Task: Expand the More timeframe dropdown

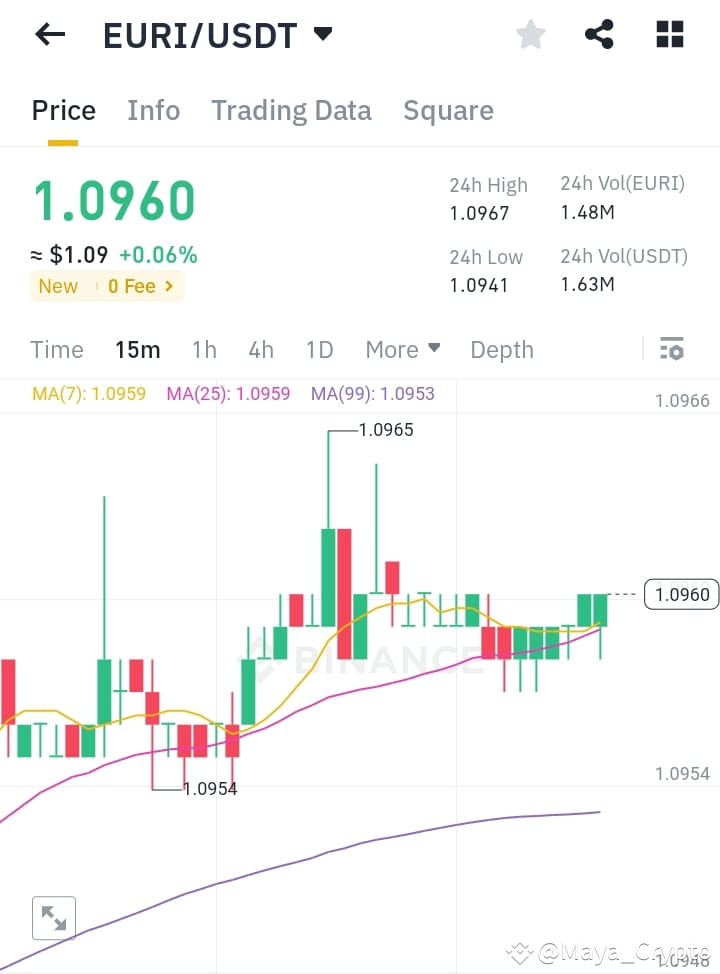Action: (x=403, y=349)
